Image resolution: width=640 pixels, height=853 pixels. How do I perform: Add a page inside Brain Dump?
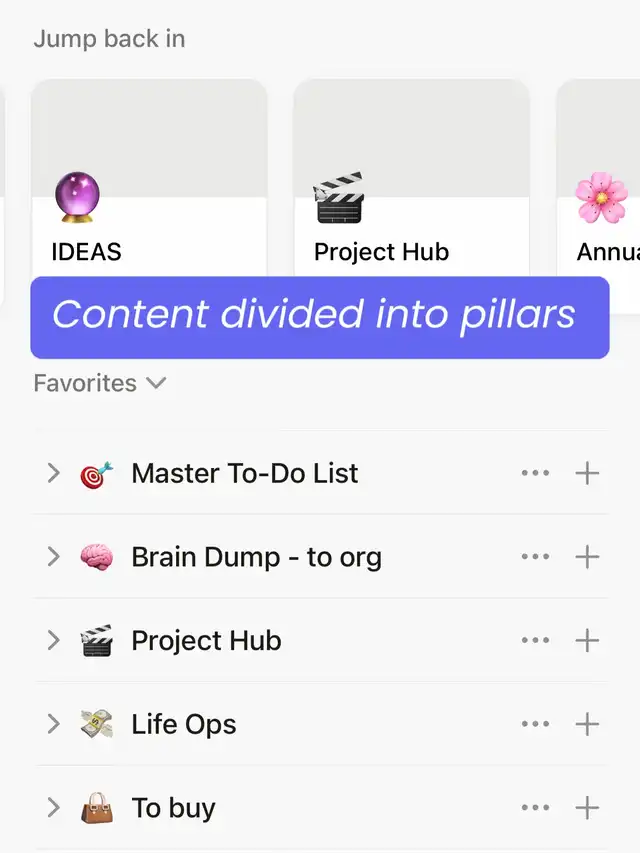588,557
